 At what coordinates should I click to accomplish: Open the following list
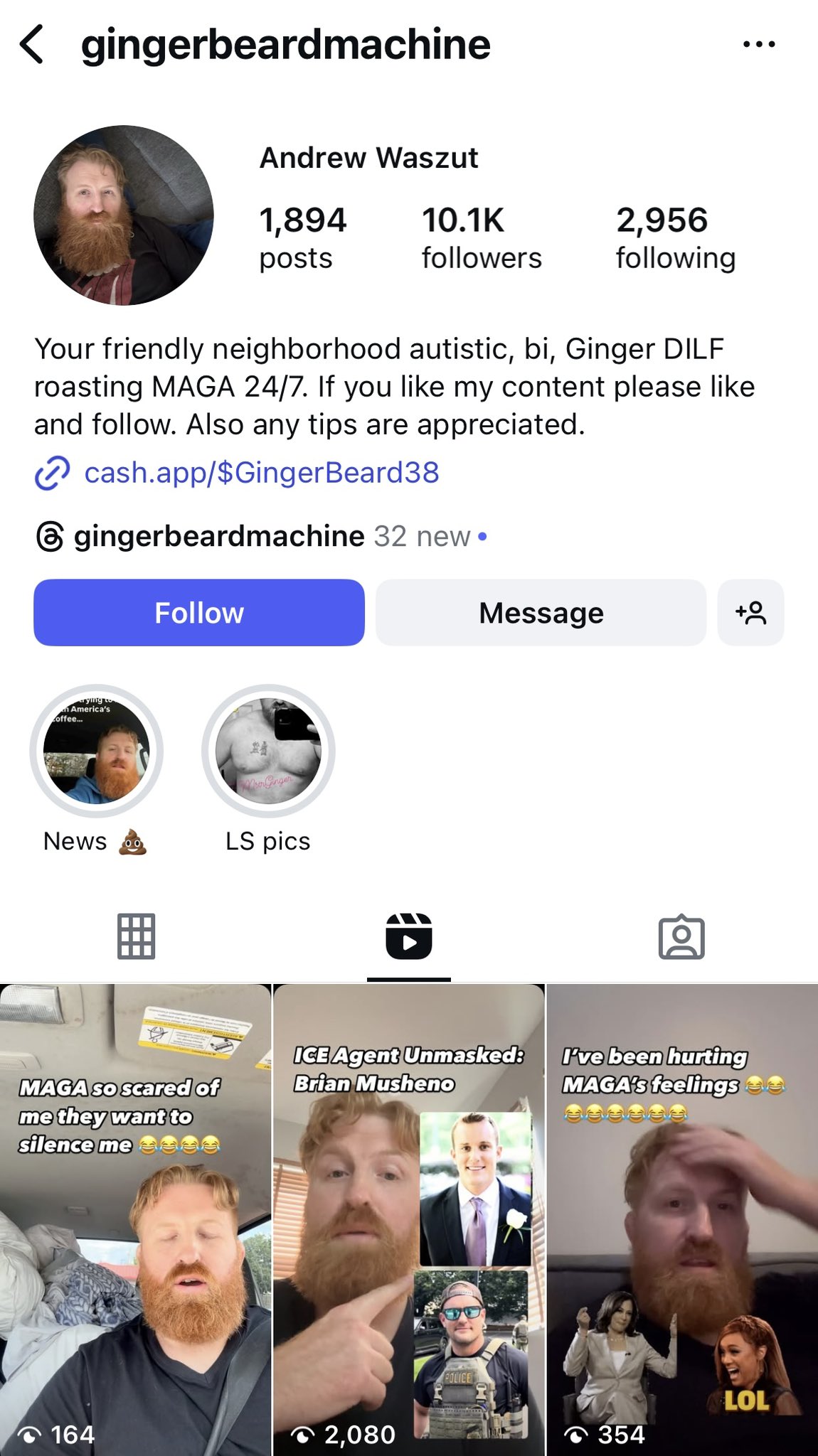676,238
